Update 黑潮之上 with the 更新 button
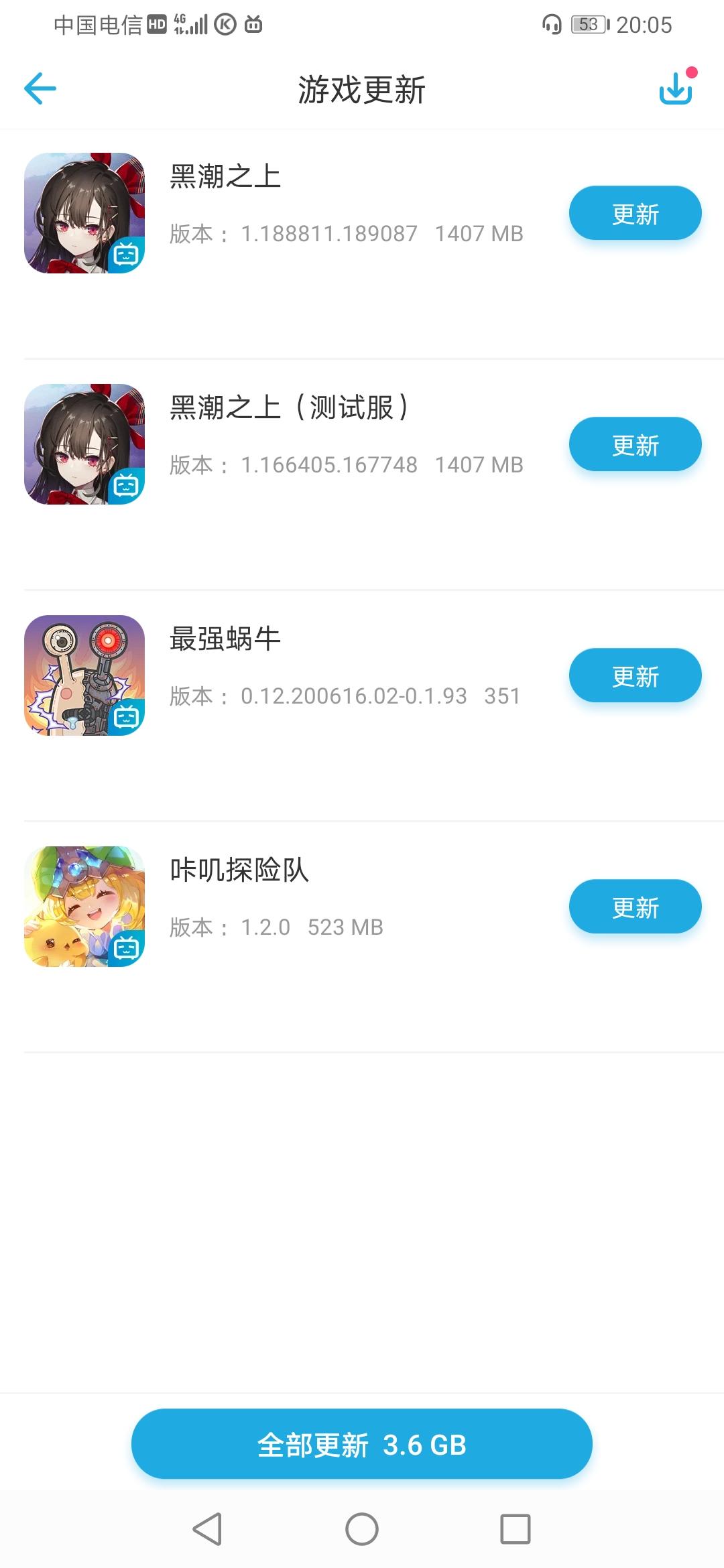Viewport: 724px width, 1568px height. (x=633, y=212)
